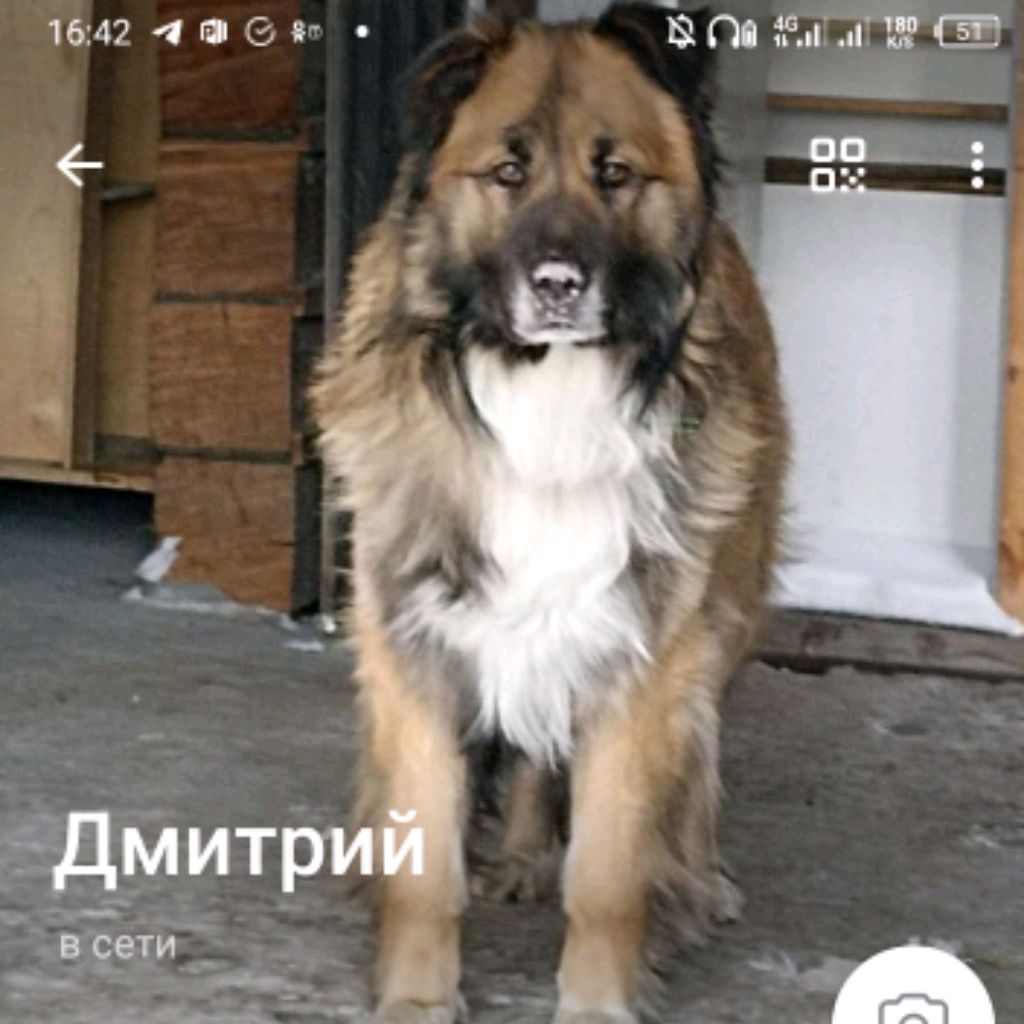The image size is (1024, 1024).
Task: Open the QR code icon
Action: pos(837,165)
